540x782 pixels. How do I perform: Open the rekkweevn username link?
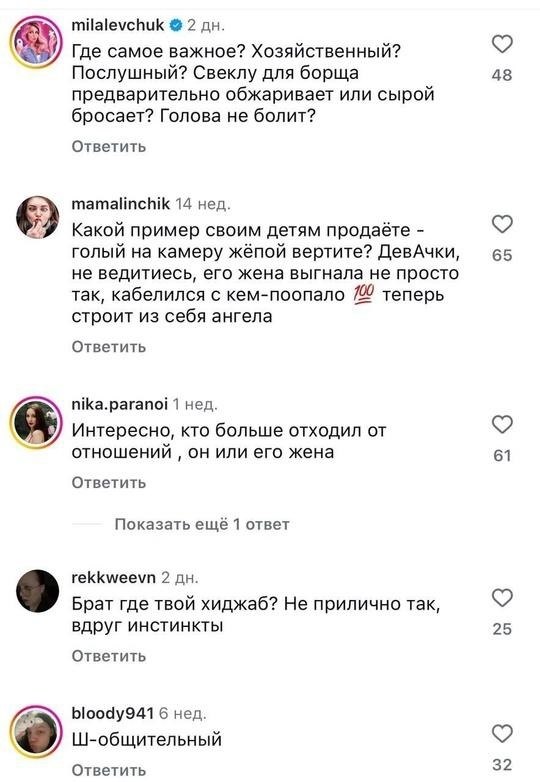point(114,578)
